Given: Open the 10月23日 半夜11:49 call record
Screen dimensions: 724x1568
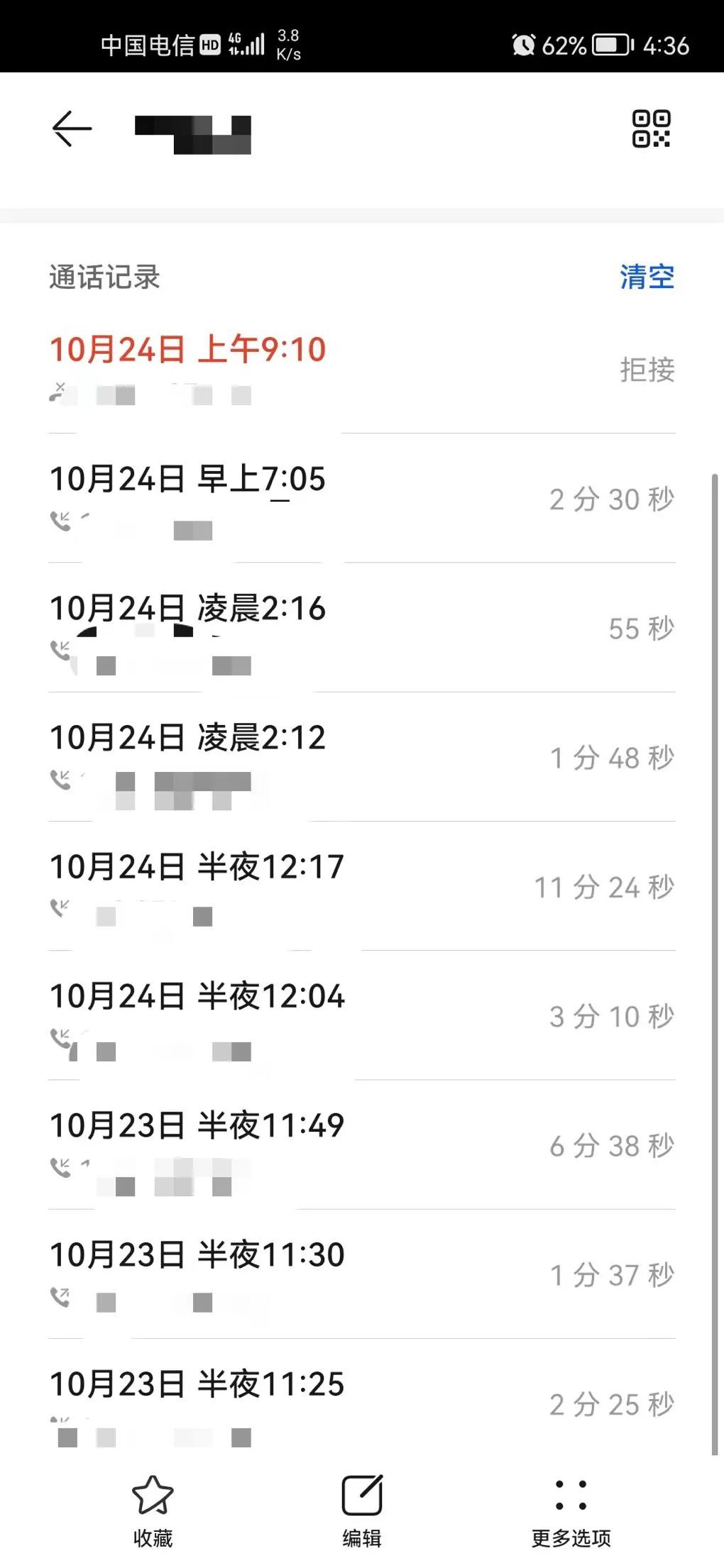Looking at the screenshot, I should point(284,1142).
